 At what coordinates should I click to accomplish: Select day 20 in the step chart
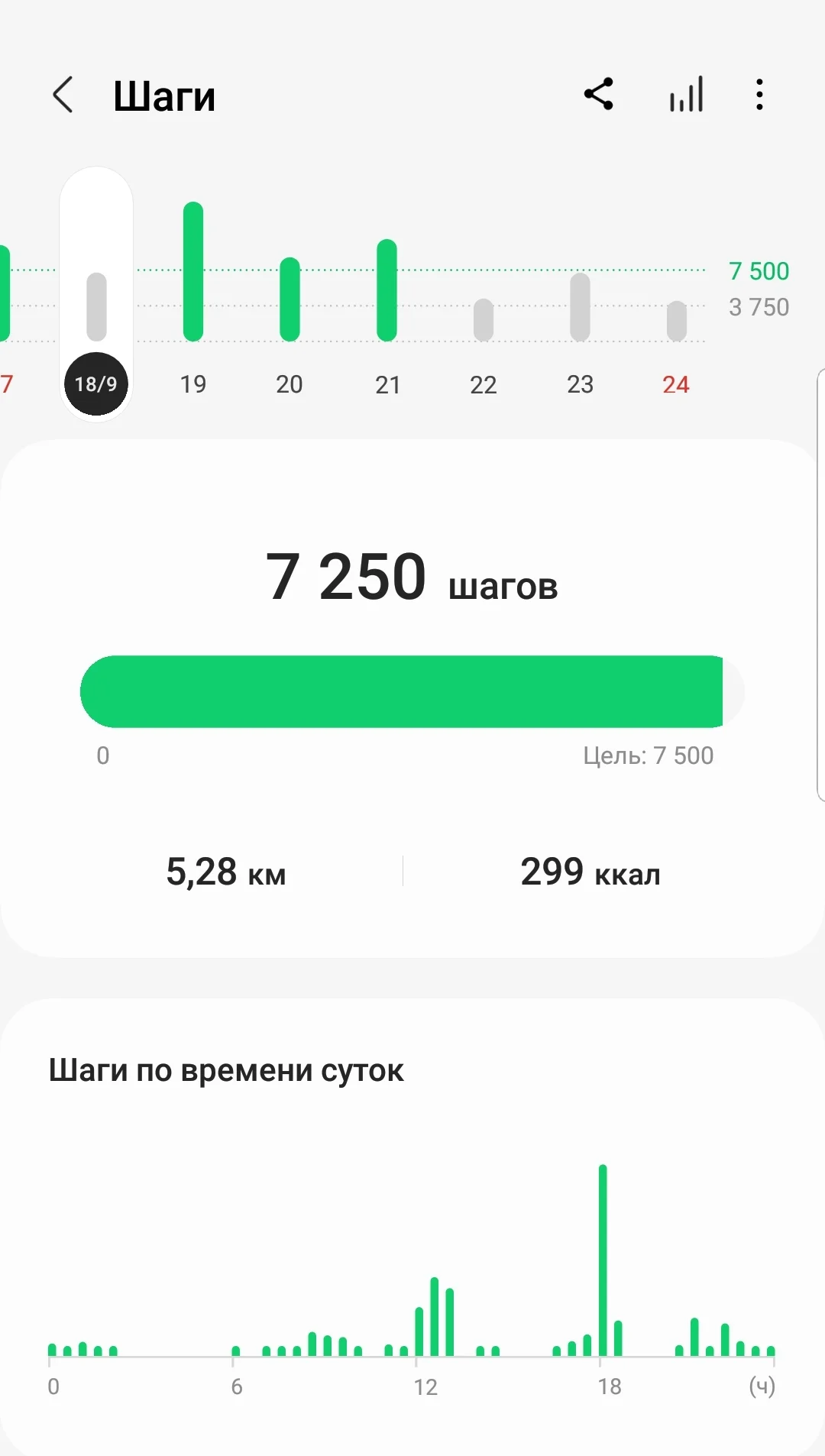[x=290, y=306]
